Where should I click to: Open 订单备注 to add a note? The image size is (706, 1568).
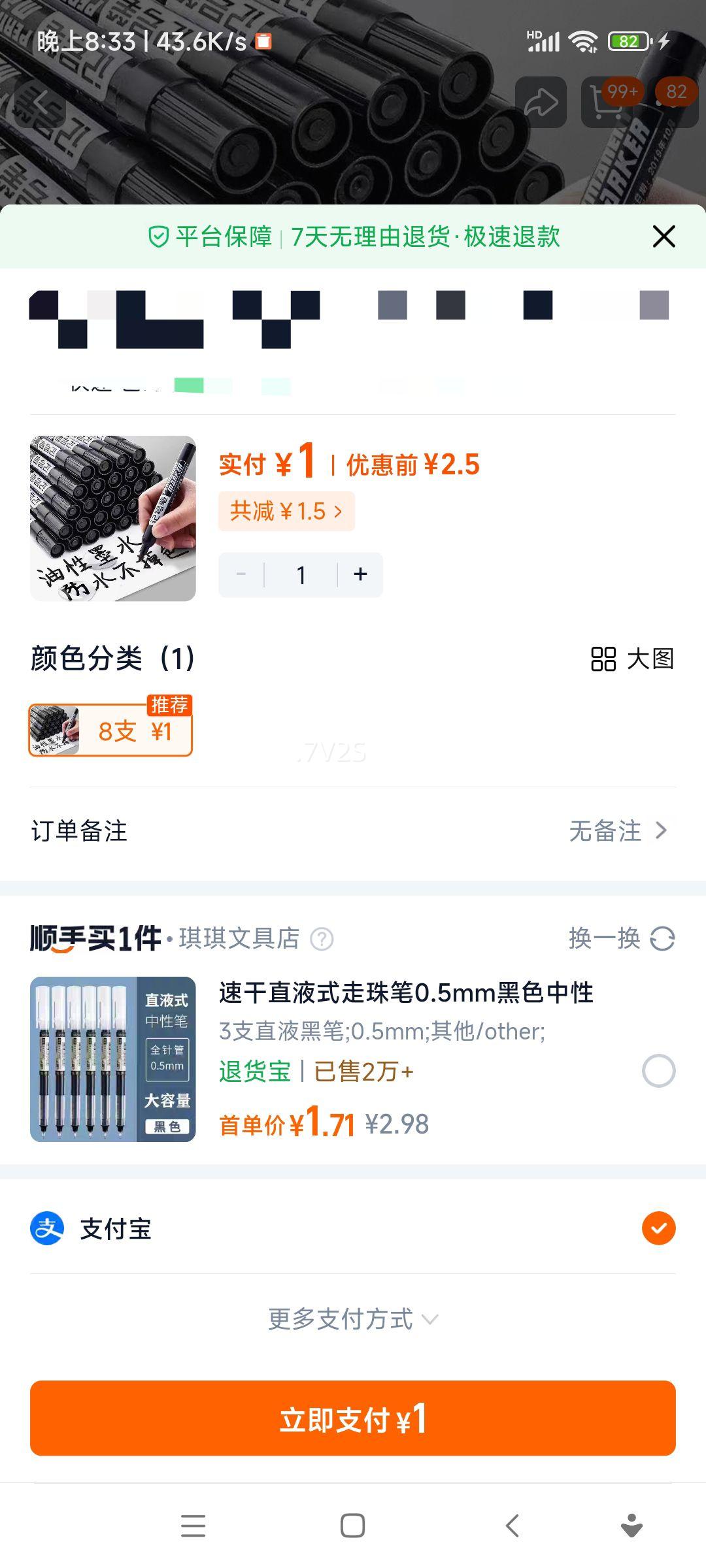pos(353,831)
